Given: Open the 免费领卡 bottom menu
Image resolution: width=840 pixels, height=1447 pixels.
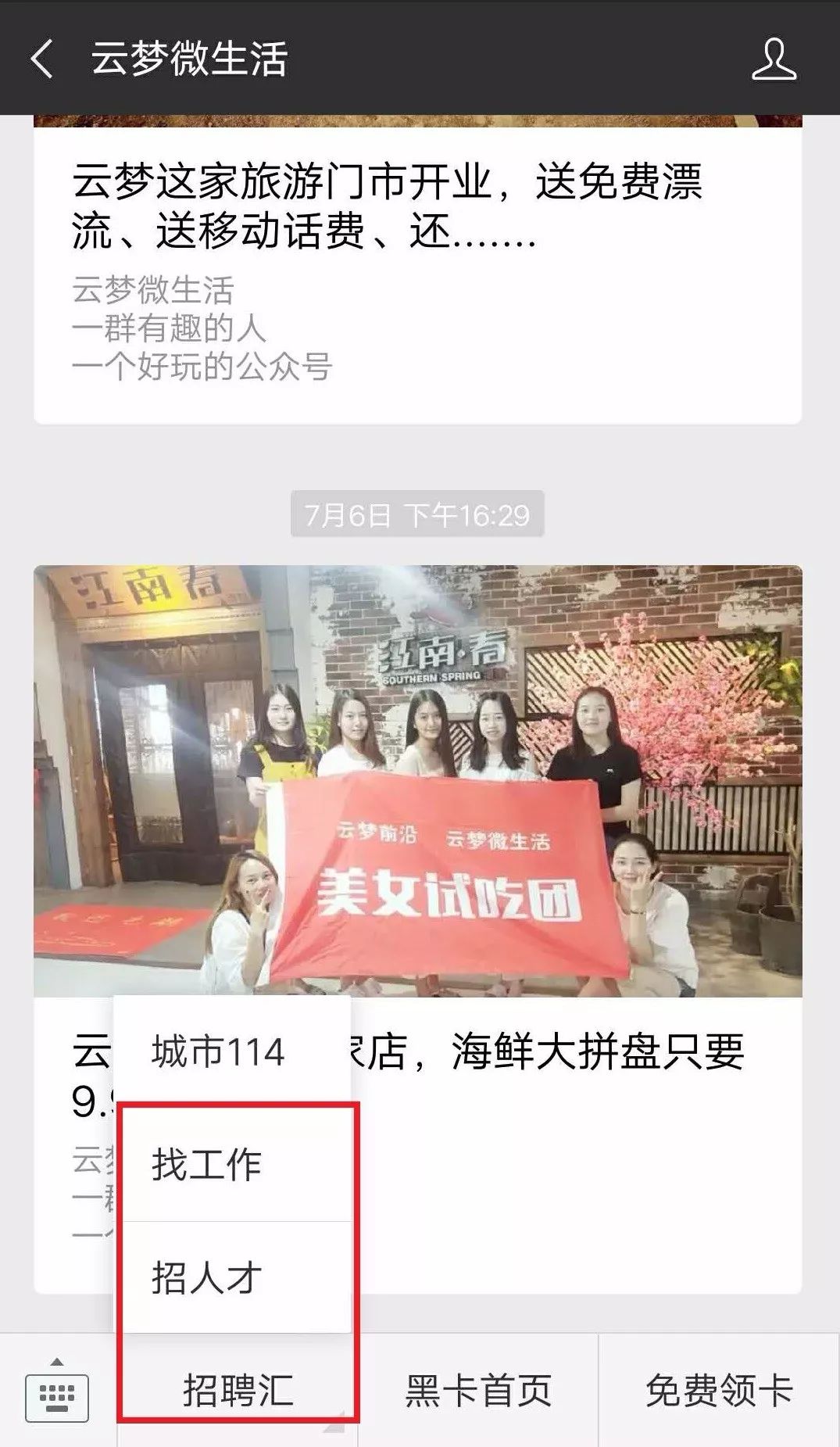Looking at the screenshot, I should point(719,1391).
